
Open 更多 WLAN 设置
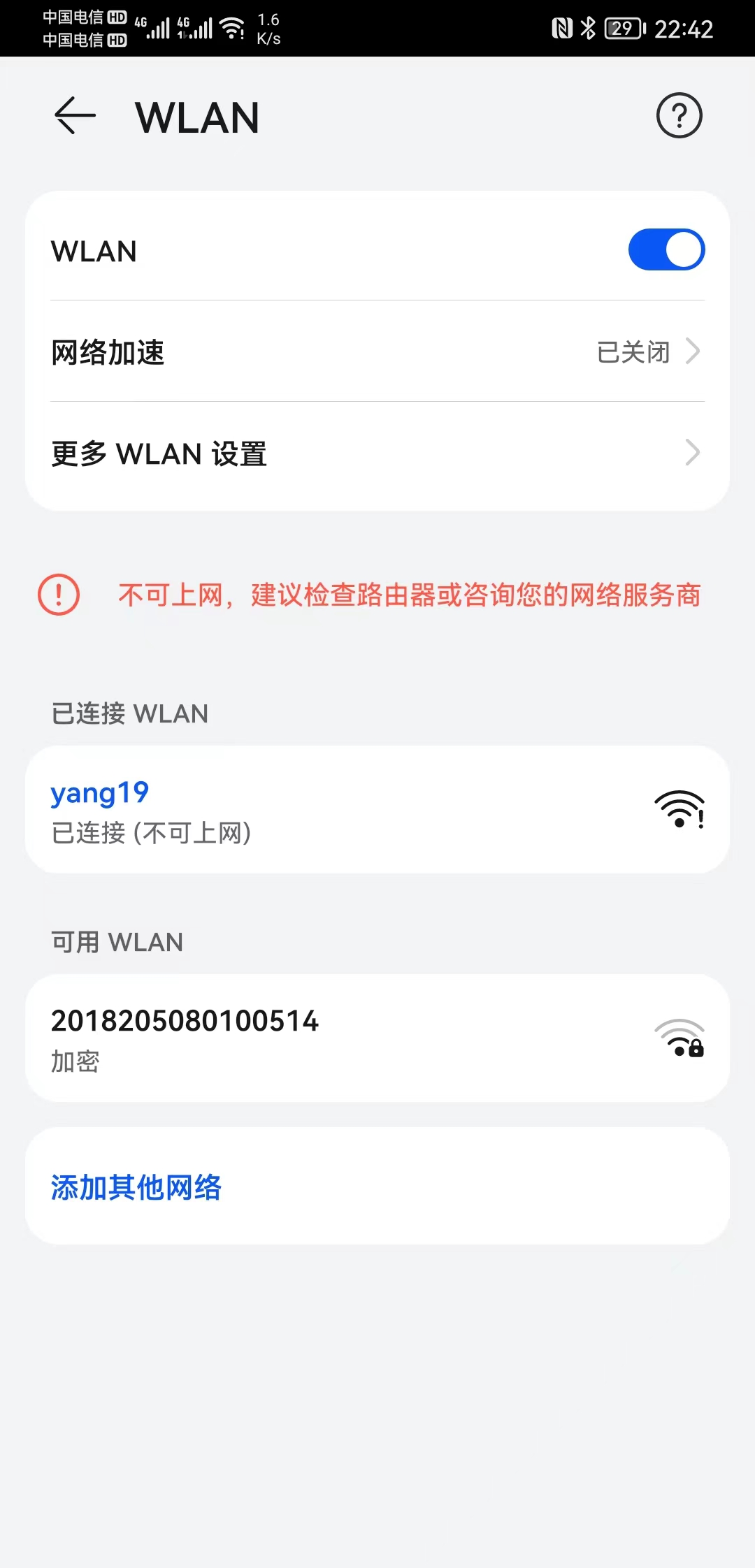(377, 453)
